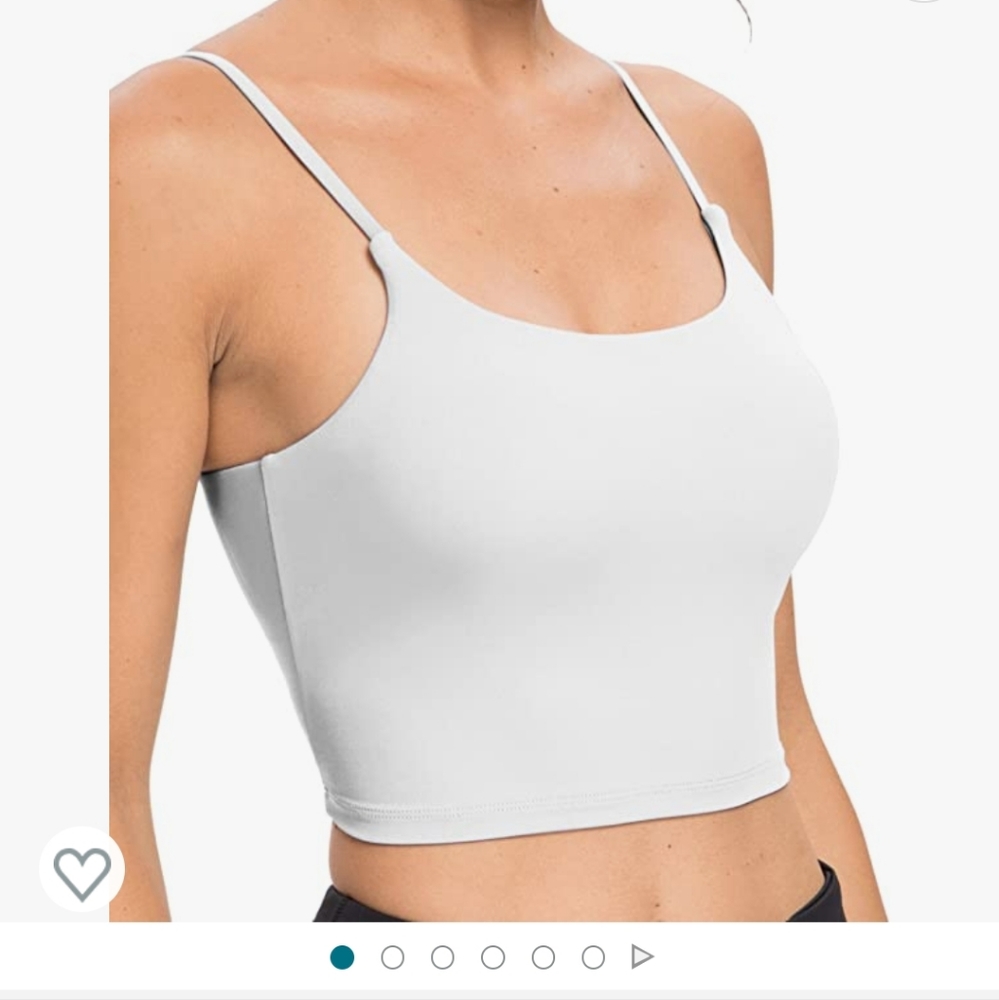
Task: Tap the teal filled first carousel dot
Action: tap(343, 955)
